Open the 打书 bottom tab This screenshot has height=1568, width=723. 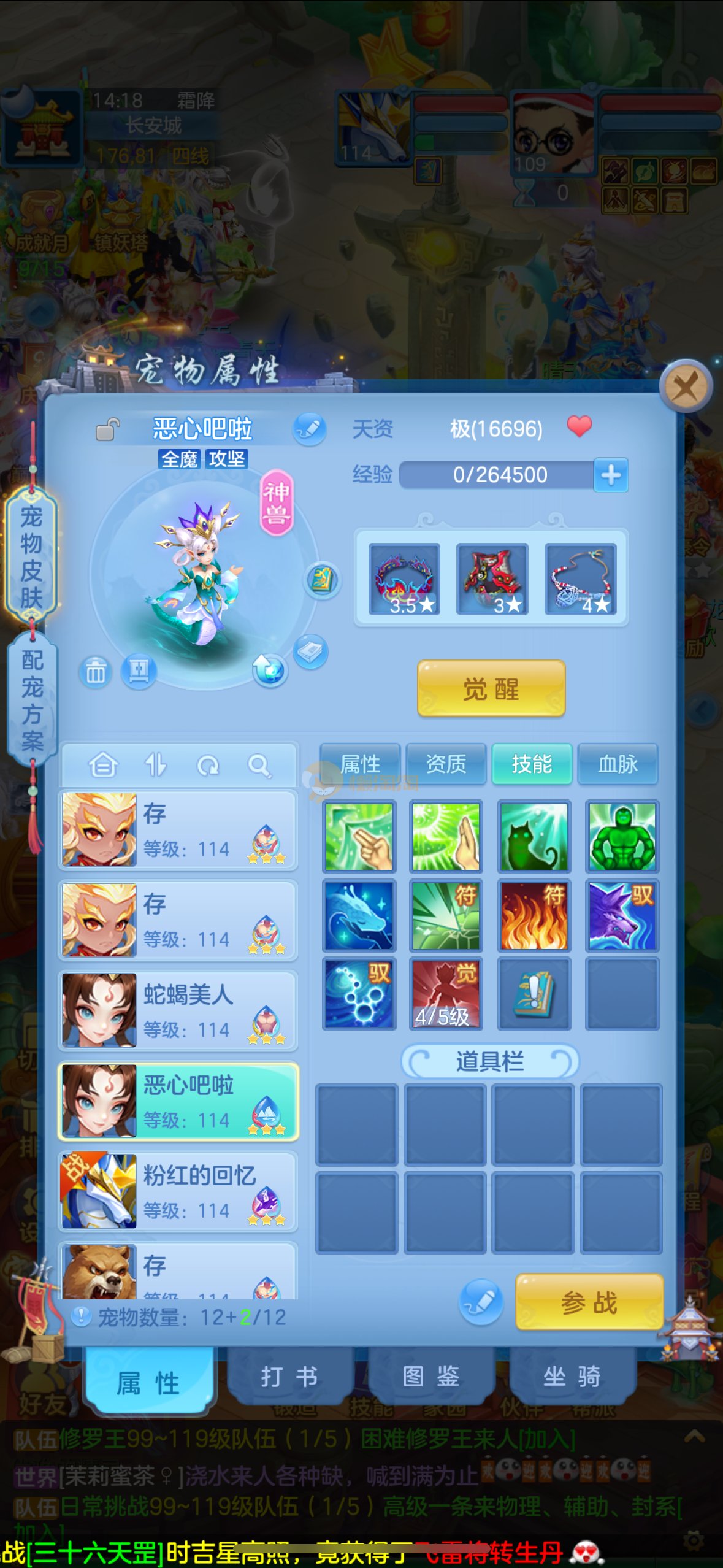289,1377
